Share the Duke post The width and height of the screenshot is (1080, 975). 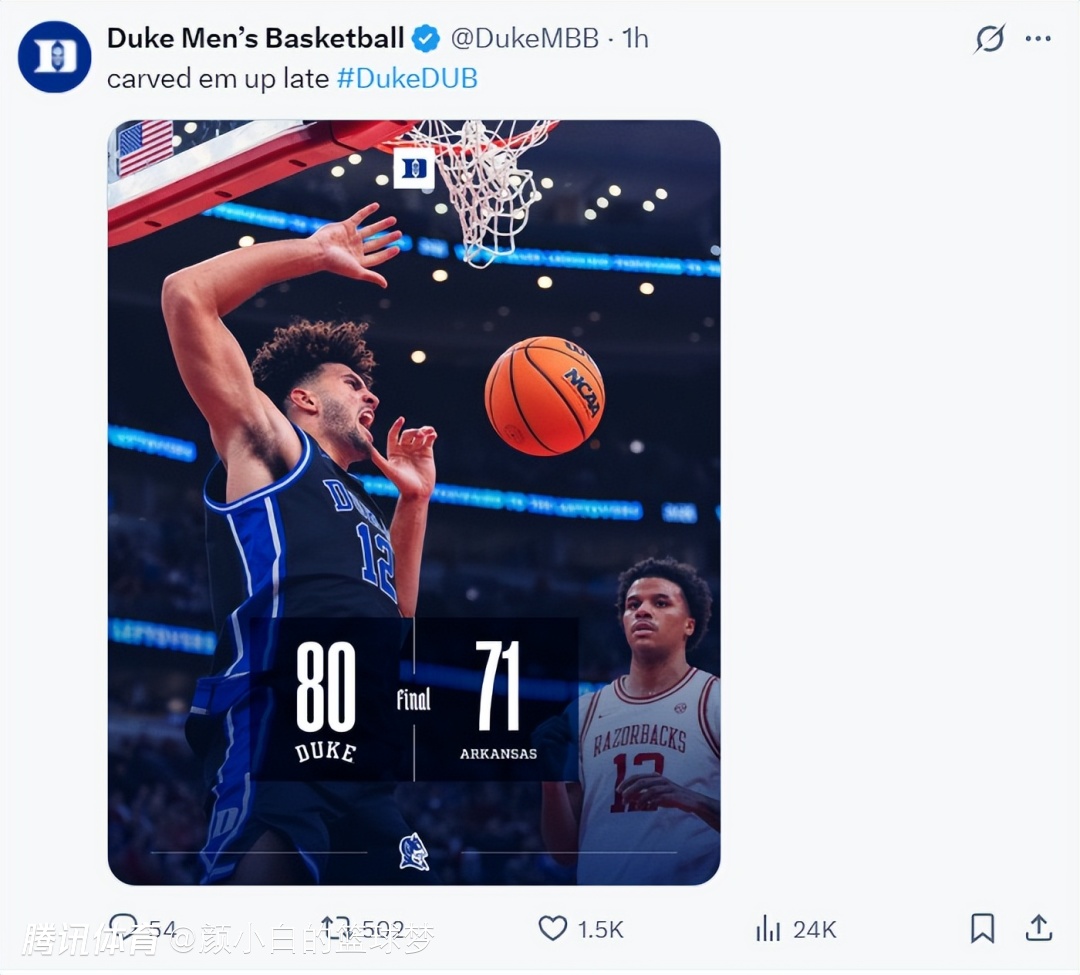click(1039, 928)
